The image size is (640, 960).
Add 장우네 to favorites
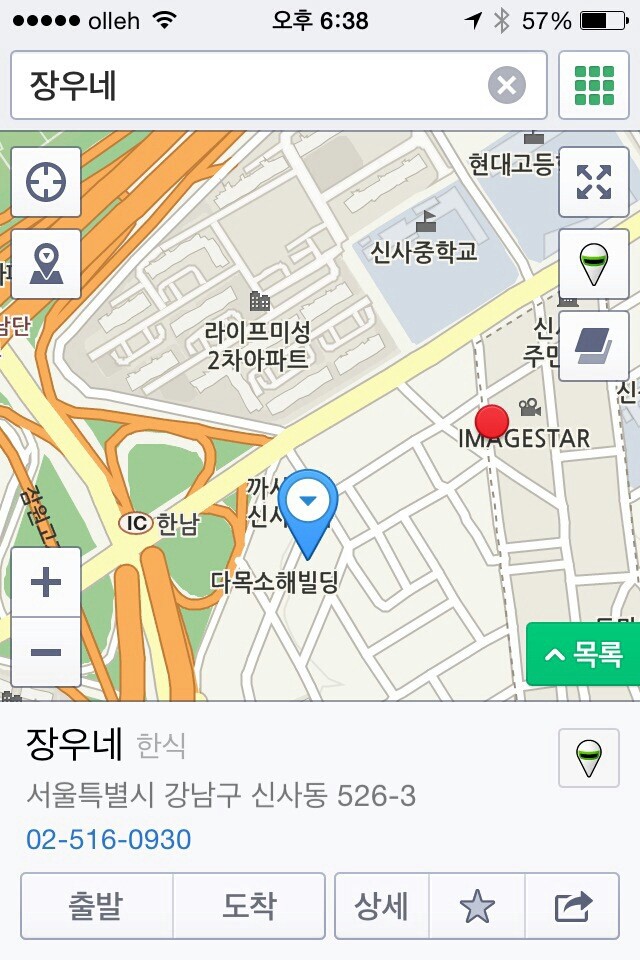click(477, 906)
